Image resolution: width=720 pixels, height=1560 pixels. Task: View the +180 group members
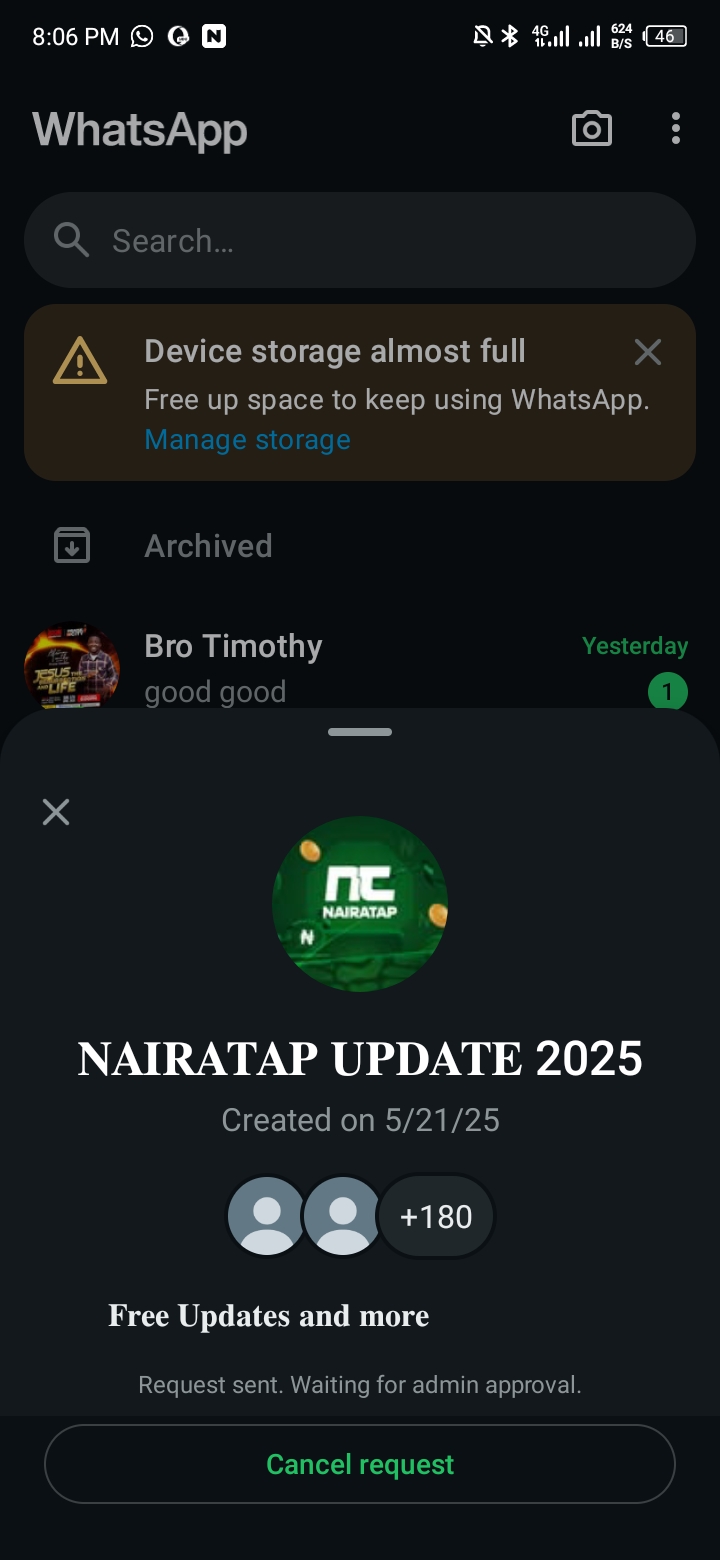click(436, 1216)
